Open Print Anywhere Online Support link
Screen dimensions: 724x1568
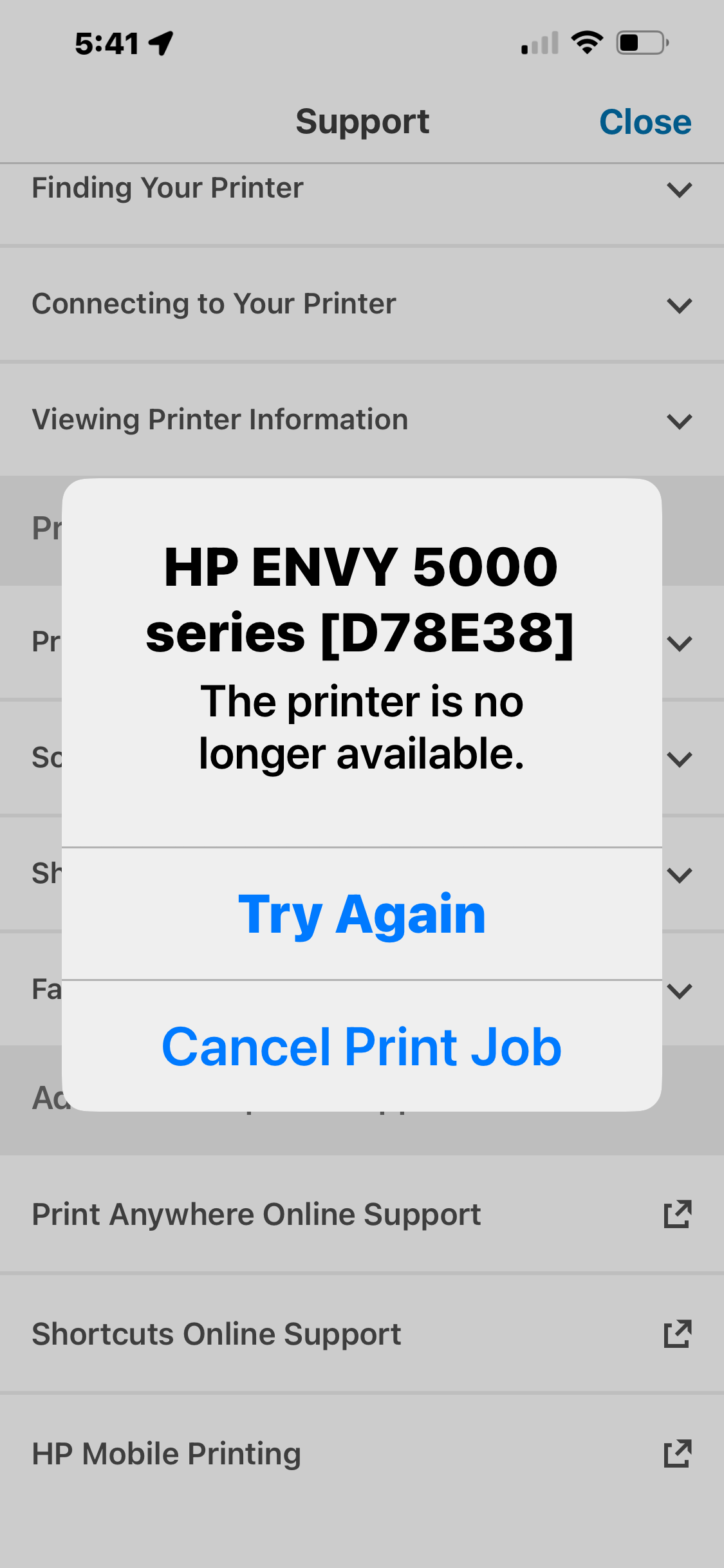point(362,1214)
